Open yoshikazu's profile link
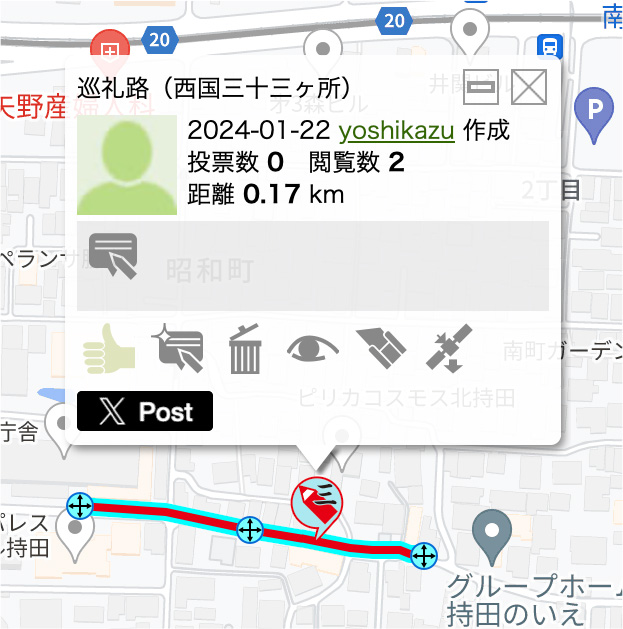The width and height of the screenshot is (623, 629). (x=397, y=131)
